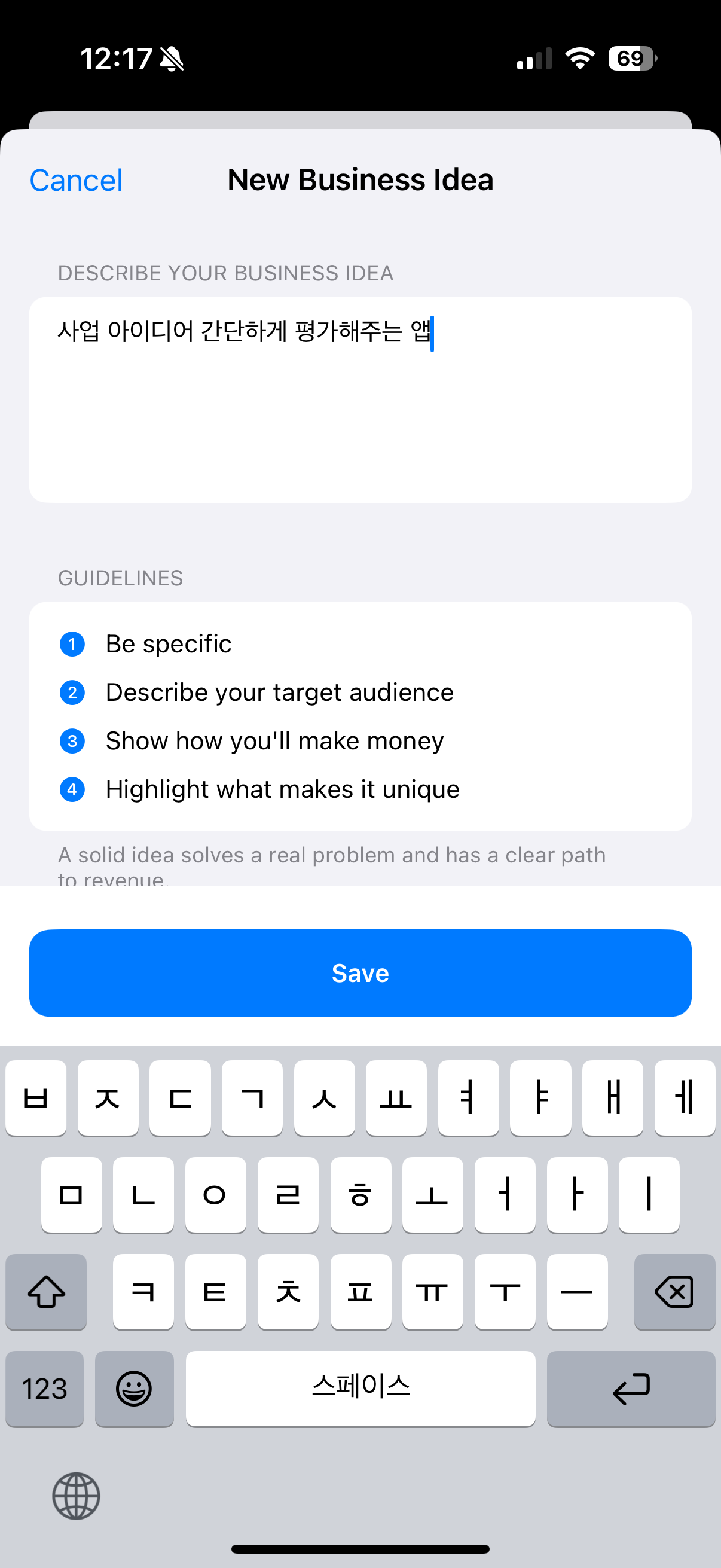Tap the globe to change keyboard language
The height and width of the screenshot is (1568, 721).
(76, 1496)
